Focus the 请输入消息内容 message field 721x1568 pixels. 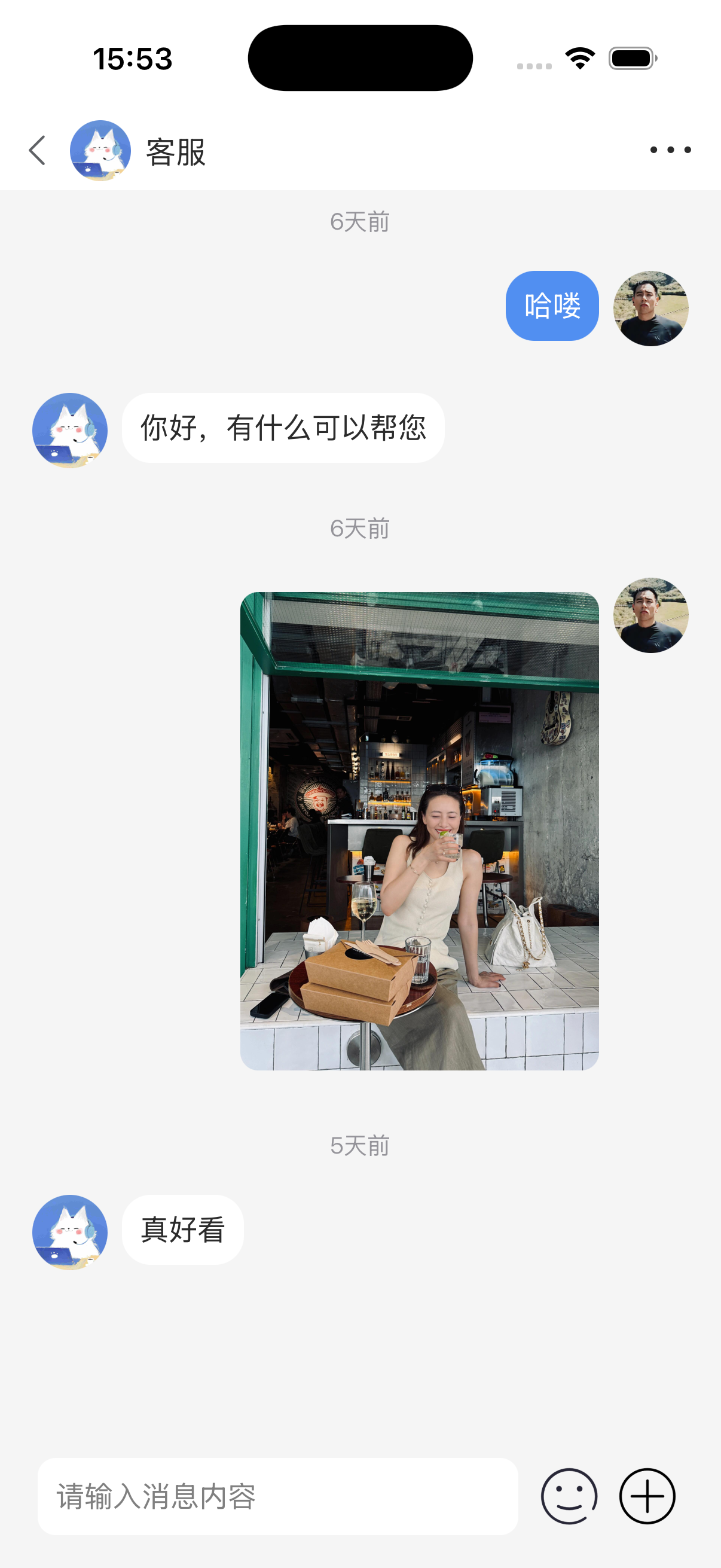(277, 1496)
